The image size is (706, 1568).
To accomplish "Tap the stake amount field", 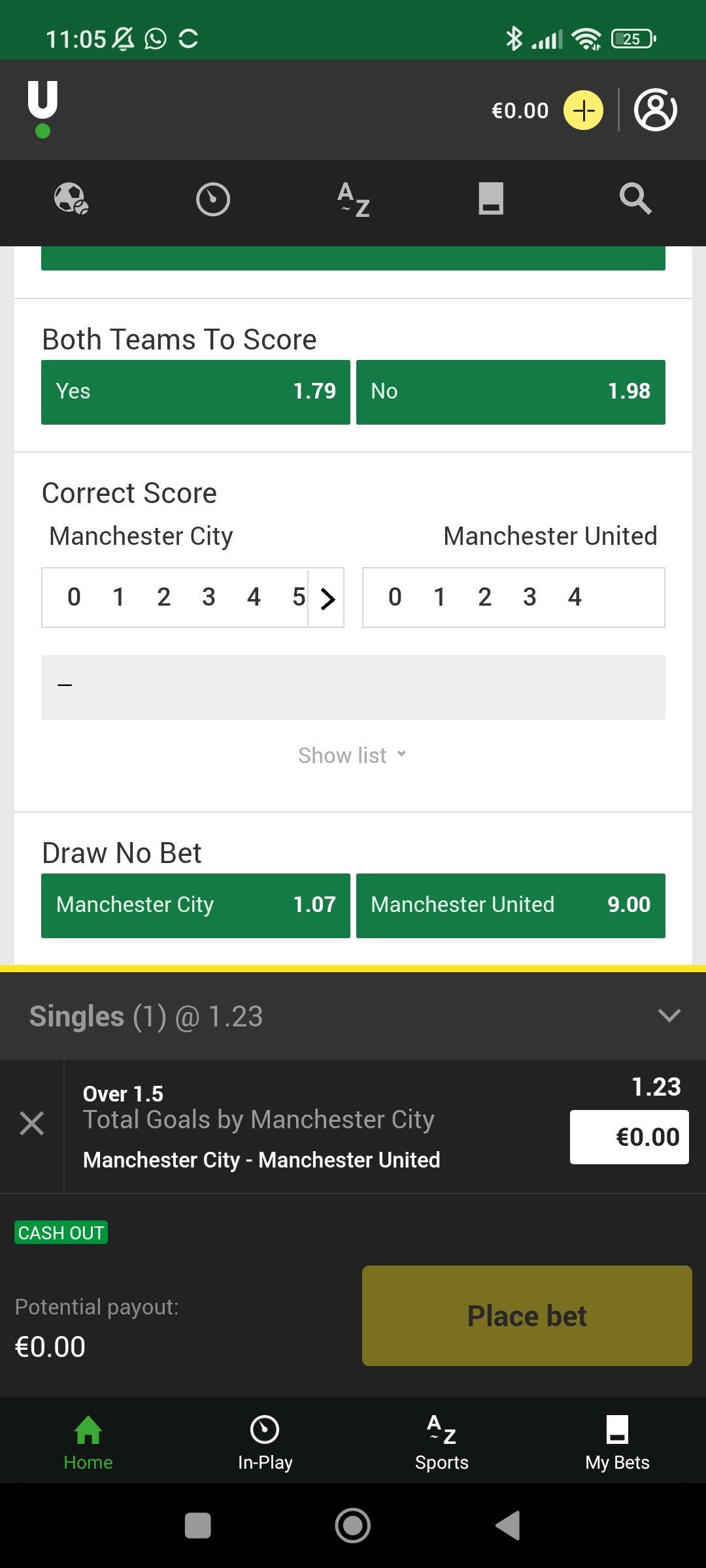I will [629, 1137].
